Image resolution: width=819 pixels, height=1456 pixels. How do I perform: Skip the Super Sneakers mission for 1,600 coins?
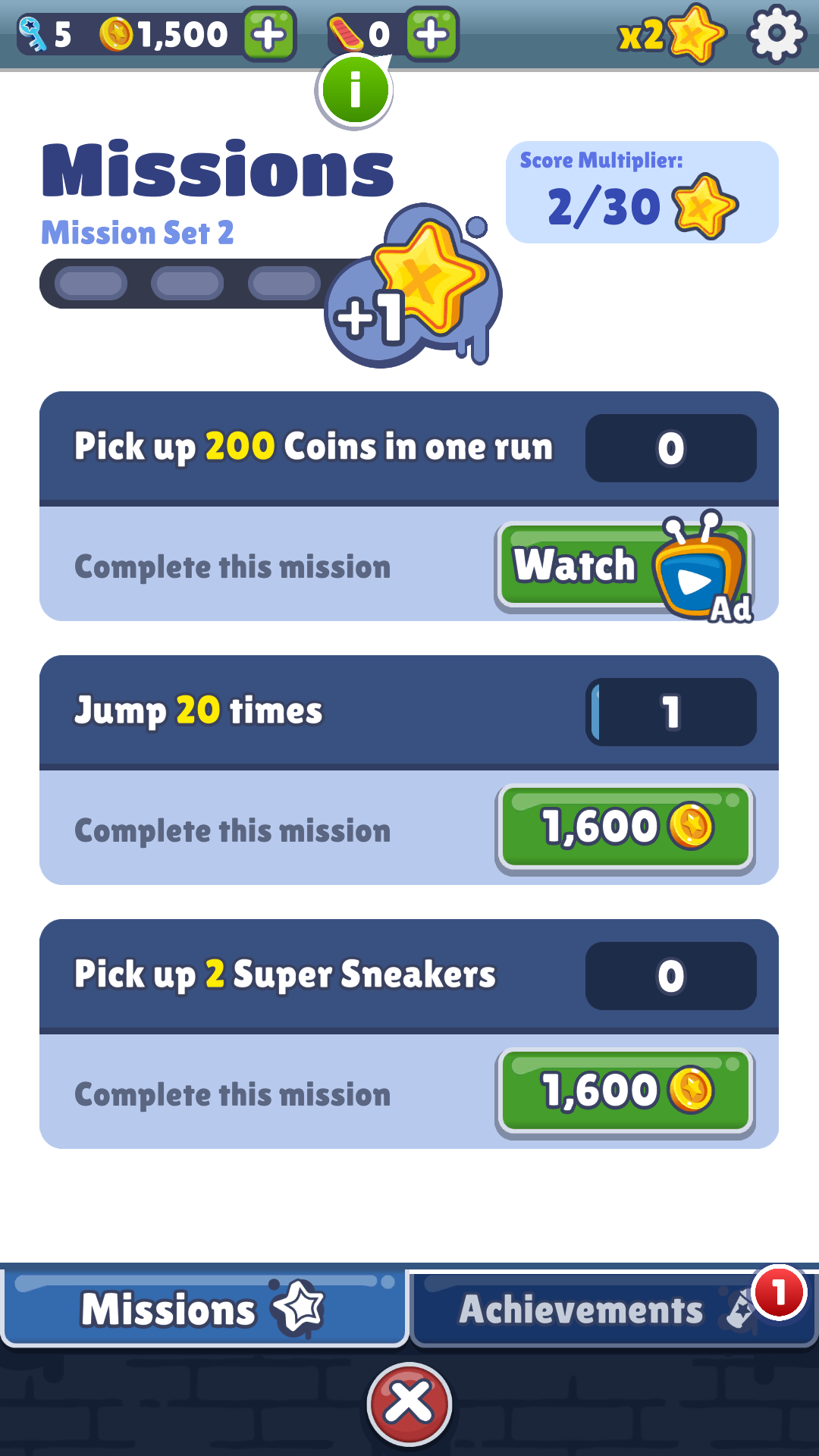tap(624, 1092)
